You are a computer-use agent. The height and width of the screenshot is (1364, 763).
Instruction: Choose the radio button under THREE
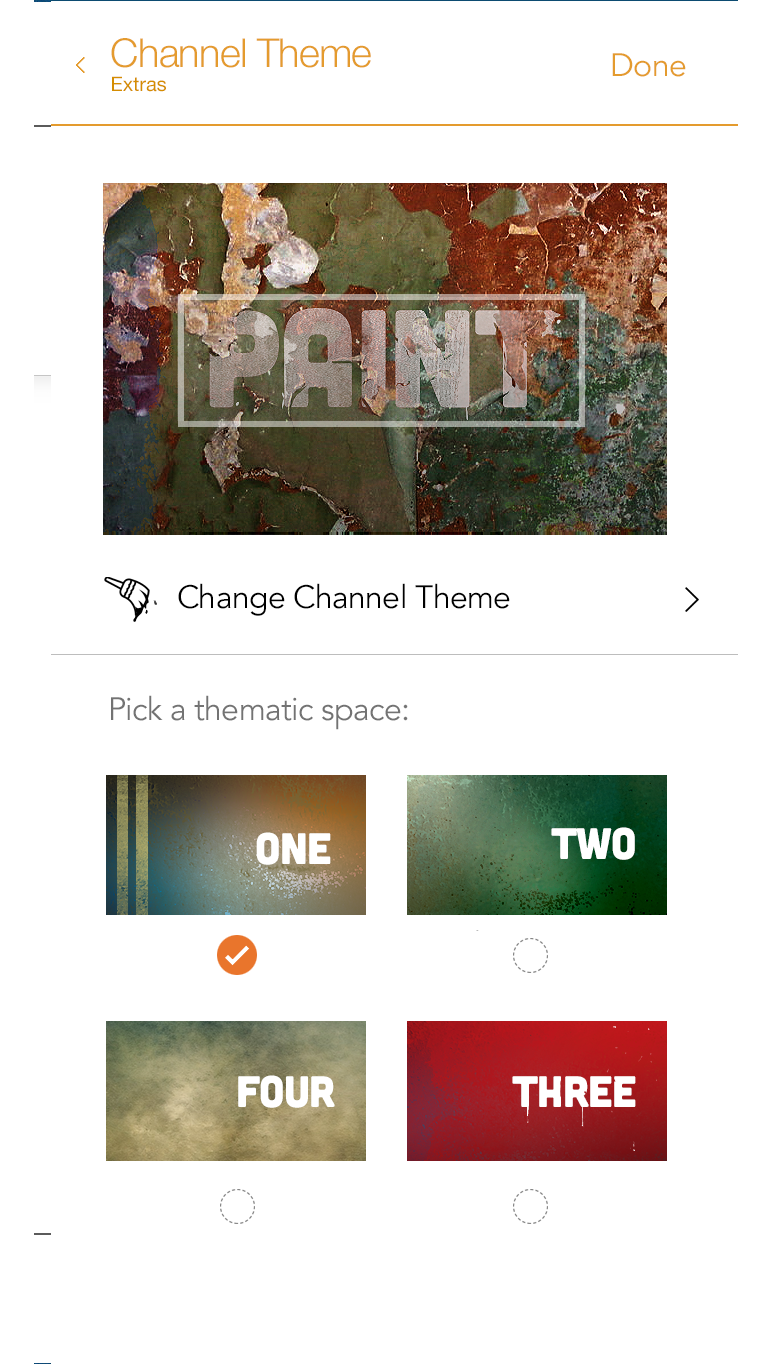(530, 1207)
